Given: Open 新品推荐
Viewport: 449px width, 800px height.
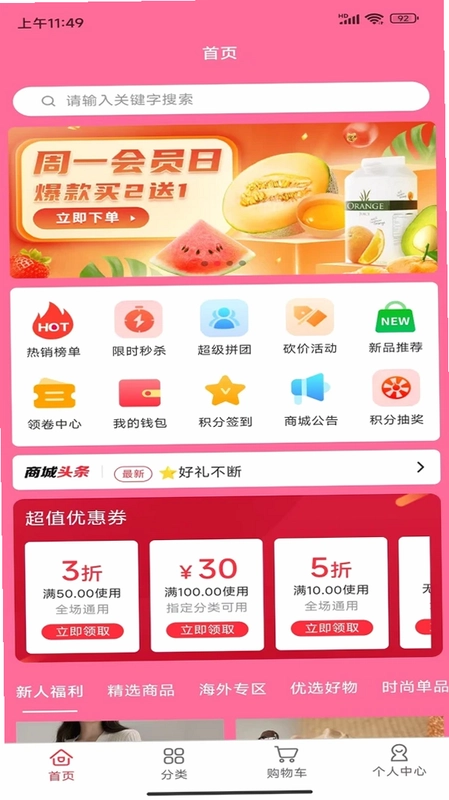Looking at the screenshot, I should (395, 327).
